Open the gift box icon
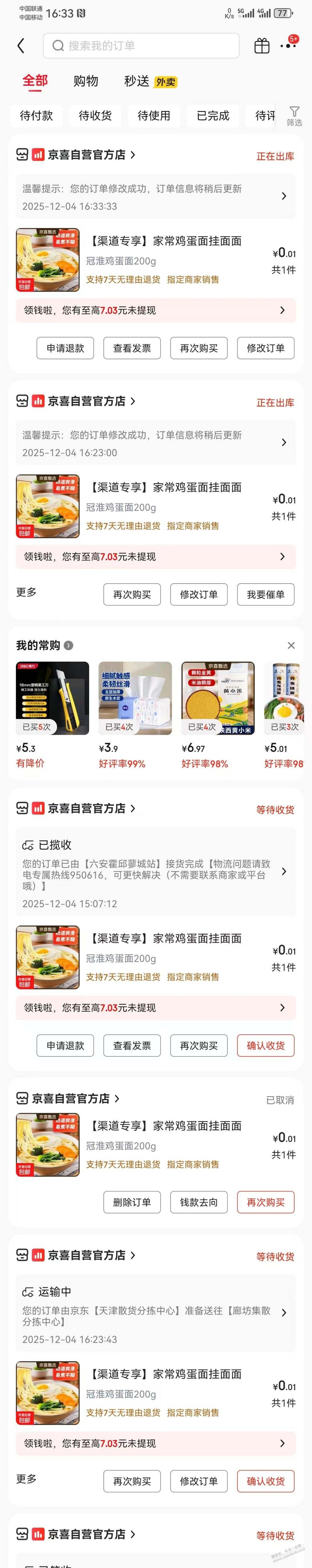Screen dimensions: 312x1568 (261, 46)
